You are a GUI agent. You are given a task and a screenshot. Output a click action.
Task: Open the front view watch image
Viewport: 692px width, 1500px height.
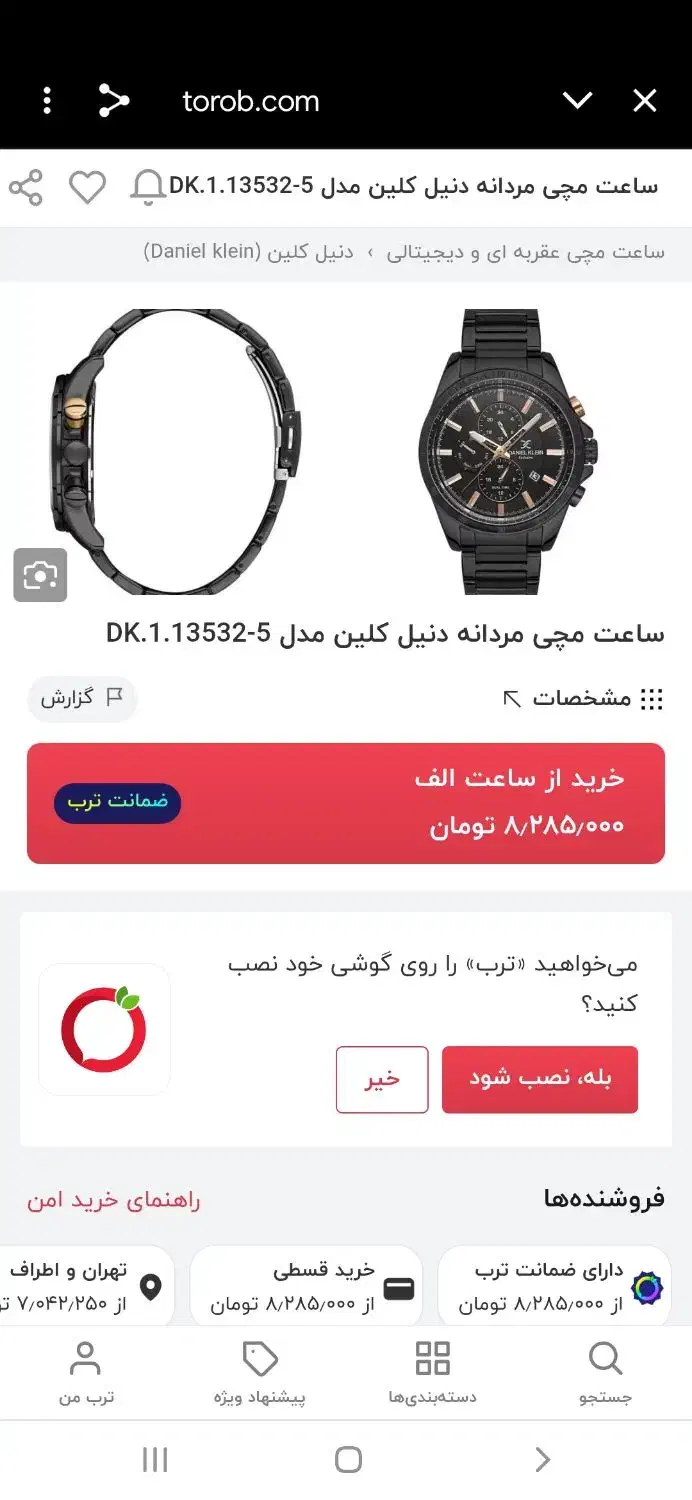click(x=507, y=450)
